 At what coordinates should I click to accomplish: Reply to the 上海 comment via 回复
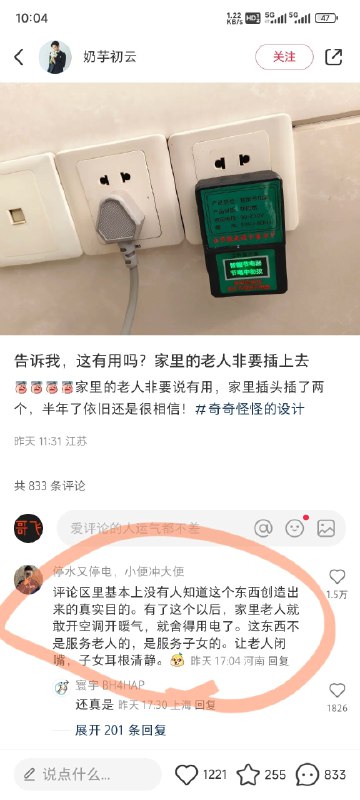tap(205, 705)
